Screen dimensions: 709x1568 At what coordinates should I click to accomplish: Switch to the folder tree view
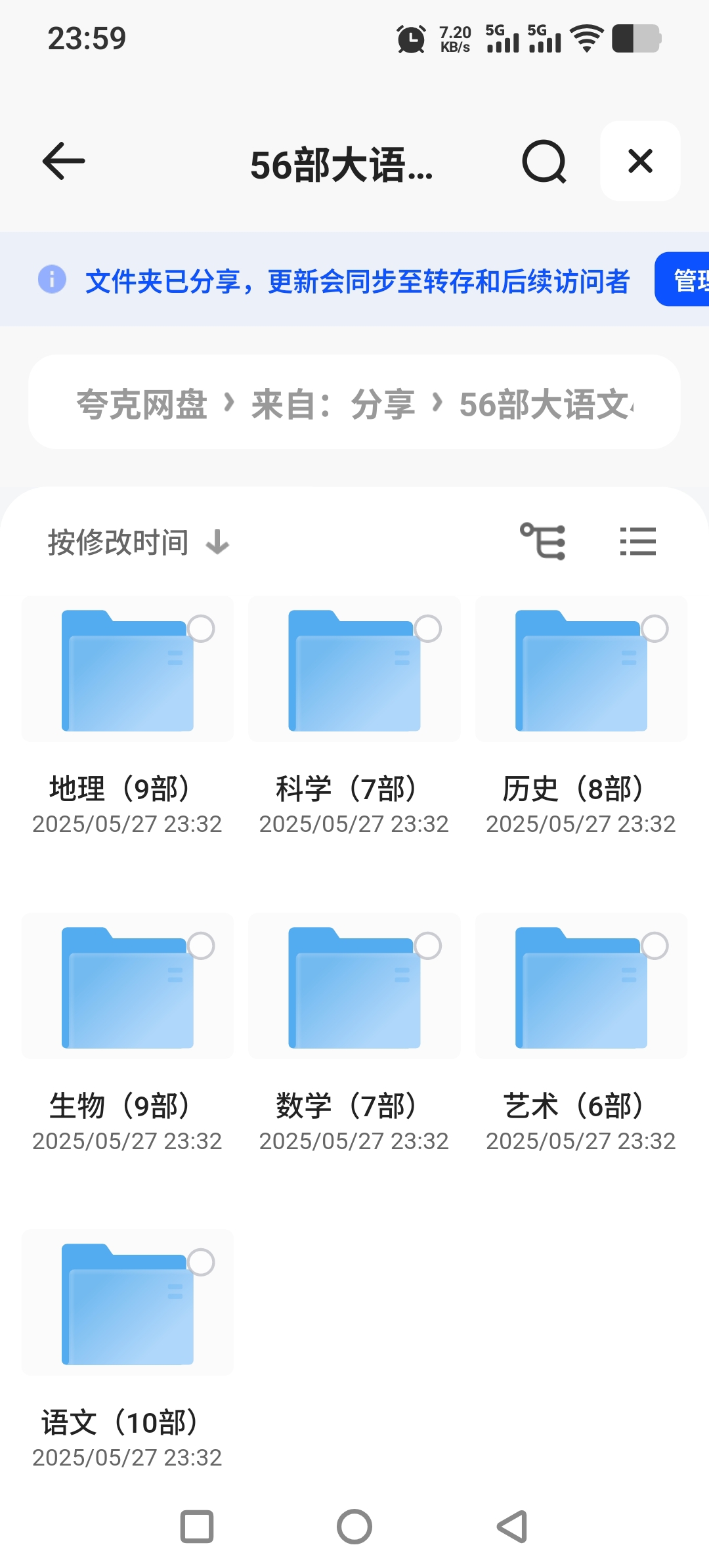(543, 542)
